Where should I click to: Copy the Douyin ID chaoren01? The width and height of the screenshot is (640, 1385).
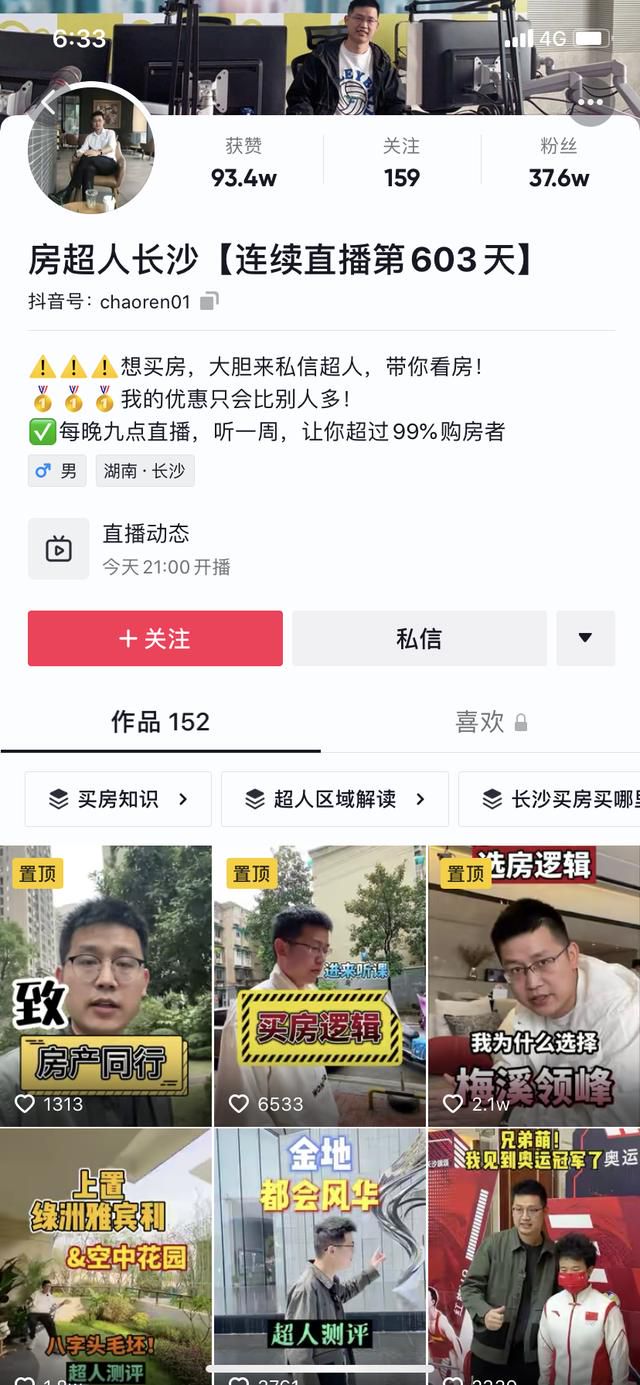coord(209,301)
